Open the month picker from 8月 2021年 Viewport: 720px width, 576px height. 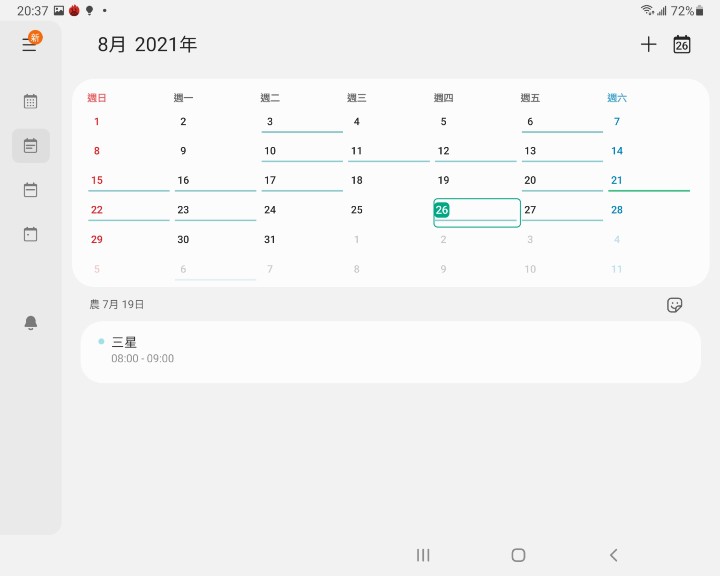pyautogui.click(x=147, y=44)
